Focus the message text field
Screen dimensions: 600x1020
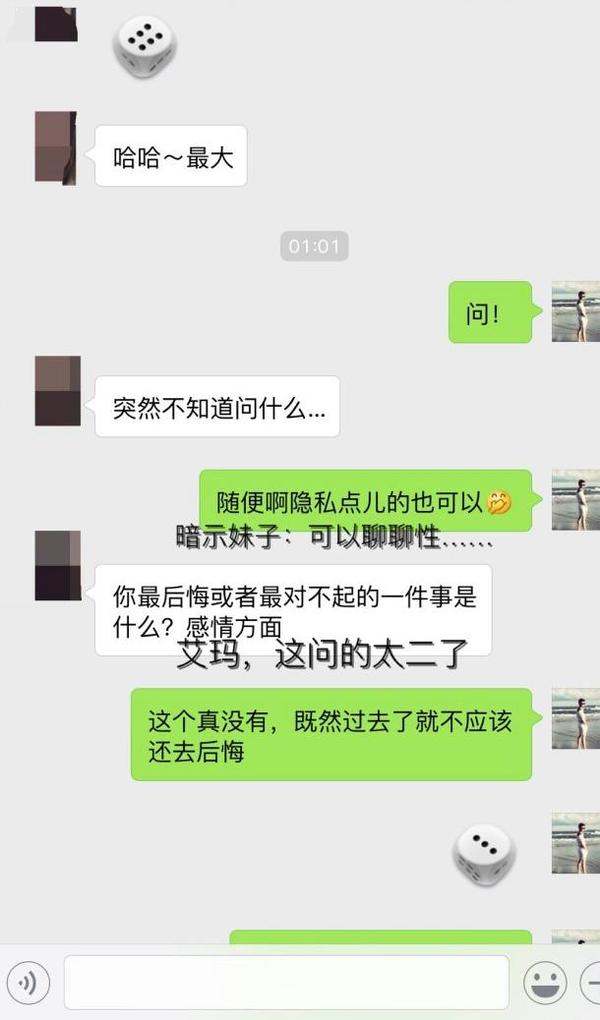pos(286,982)
